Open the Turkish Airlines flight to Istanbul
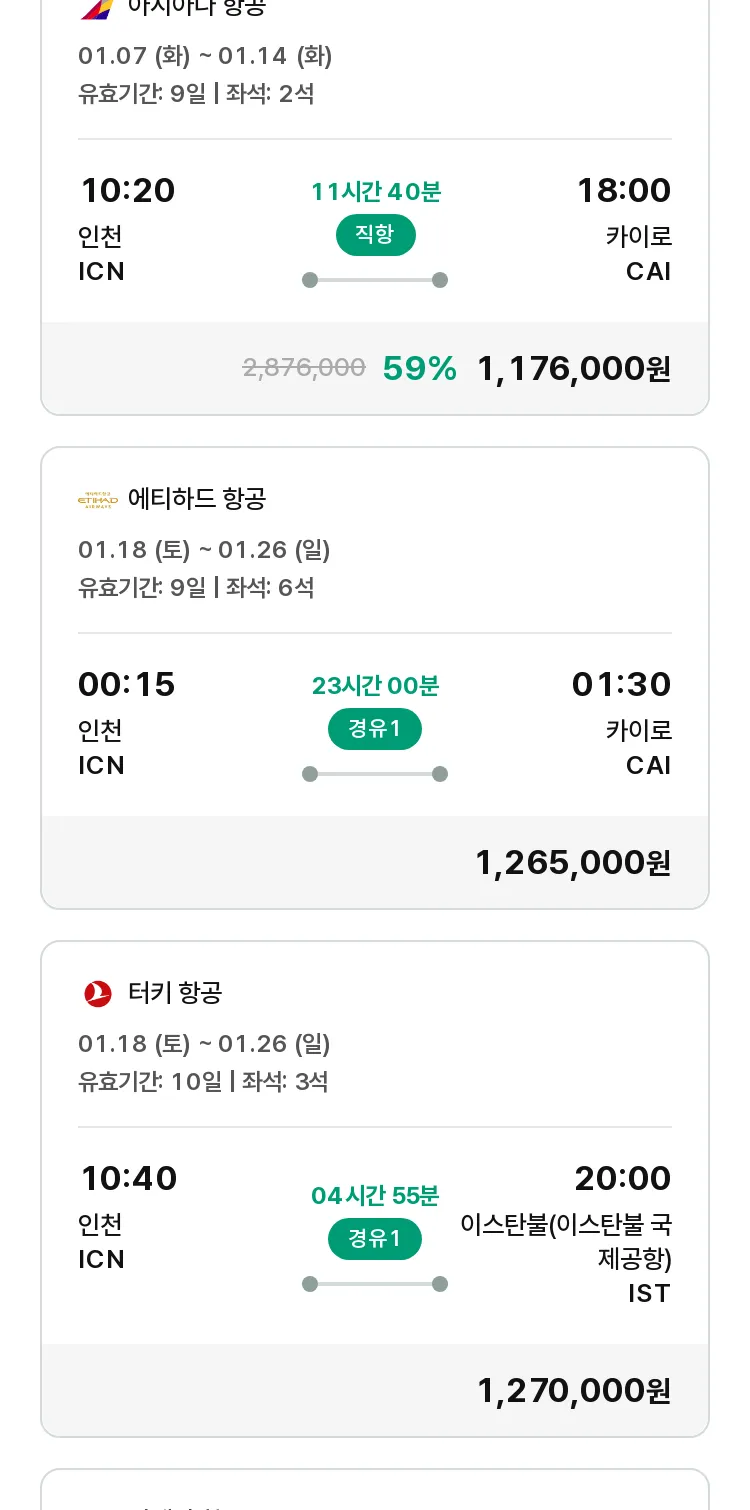 point(375,1189)
